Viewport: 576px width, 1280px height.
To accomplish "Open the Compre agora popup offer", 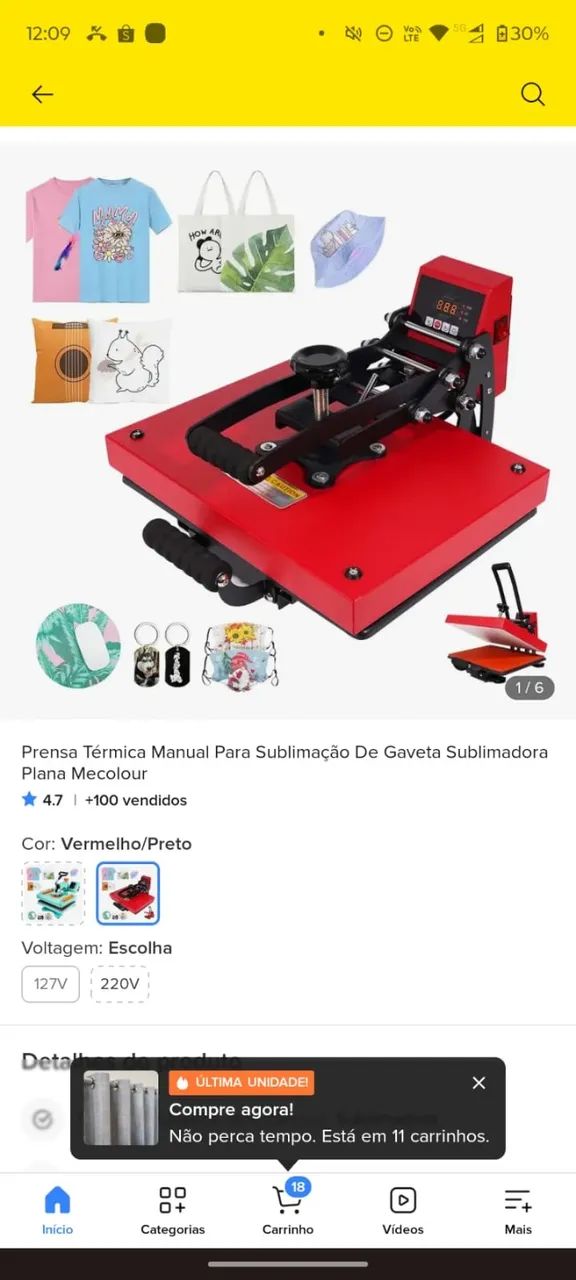I will pyautogui.click(x=288, y=1109).
